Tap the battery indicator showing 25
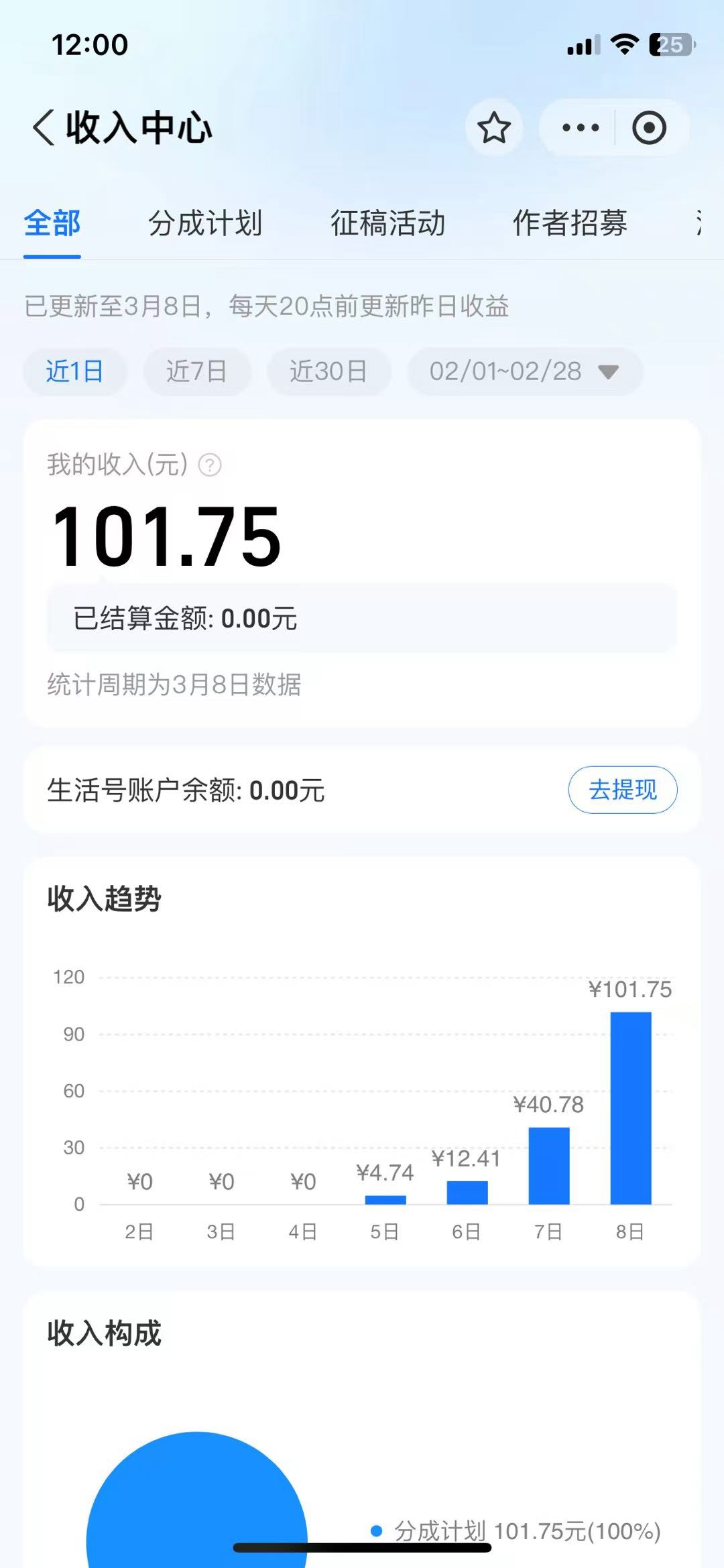This screenshot has height=1568, width=724. (x=668, y=46)
